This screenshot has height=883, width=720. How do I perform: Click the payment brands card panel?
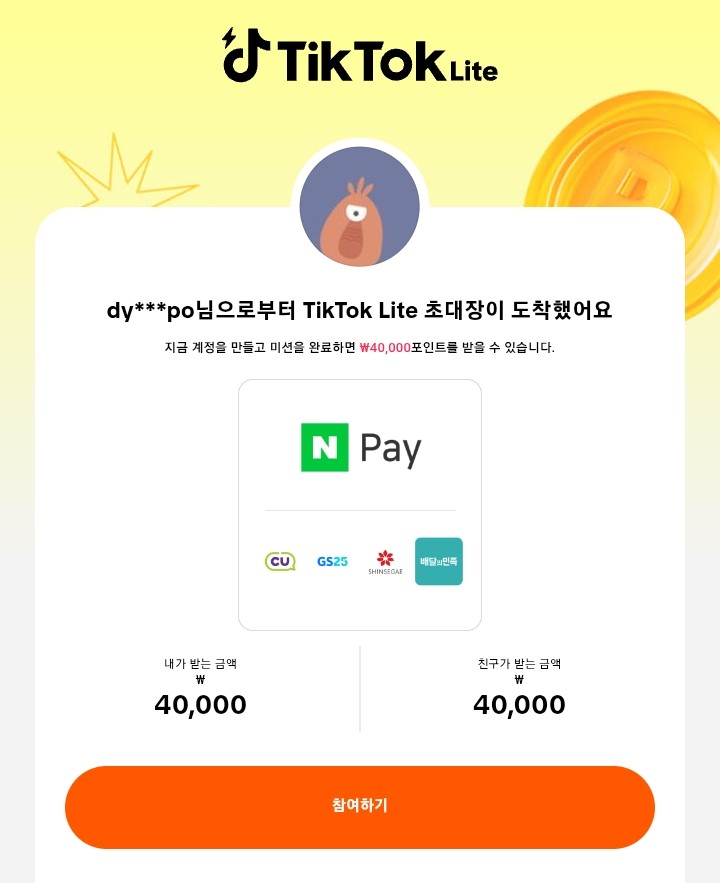coord(360,505)
